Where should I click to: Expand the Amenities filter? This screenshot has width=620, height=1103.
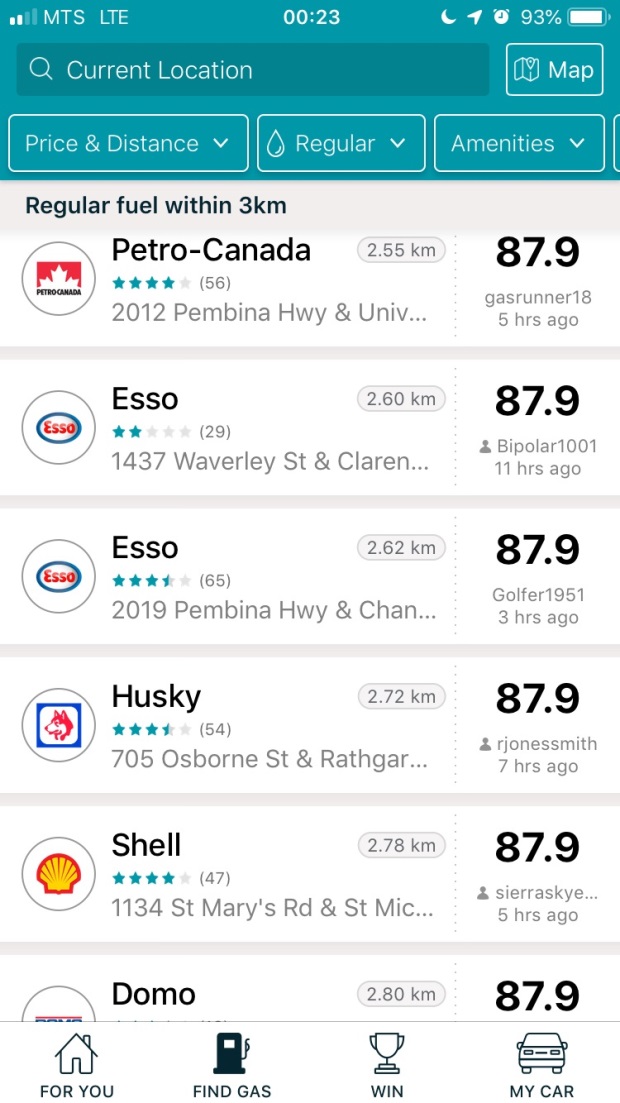[518, 143]
